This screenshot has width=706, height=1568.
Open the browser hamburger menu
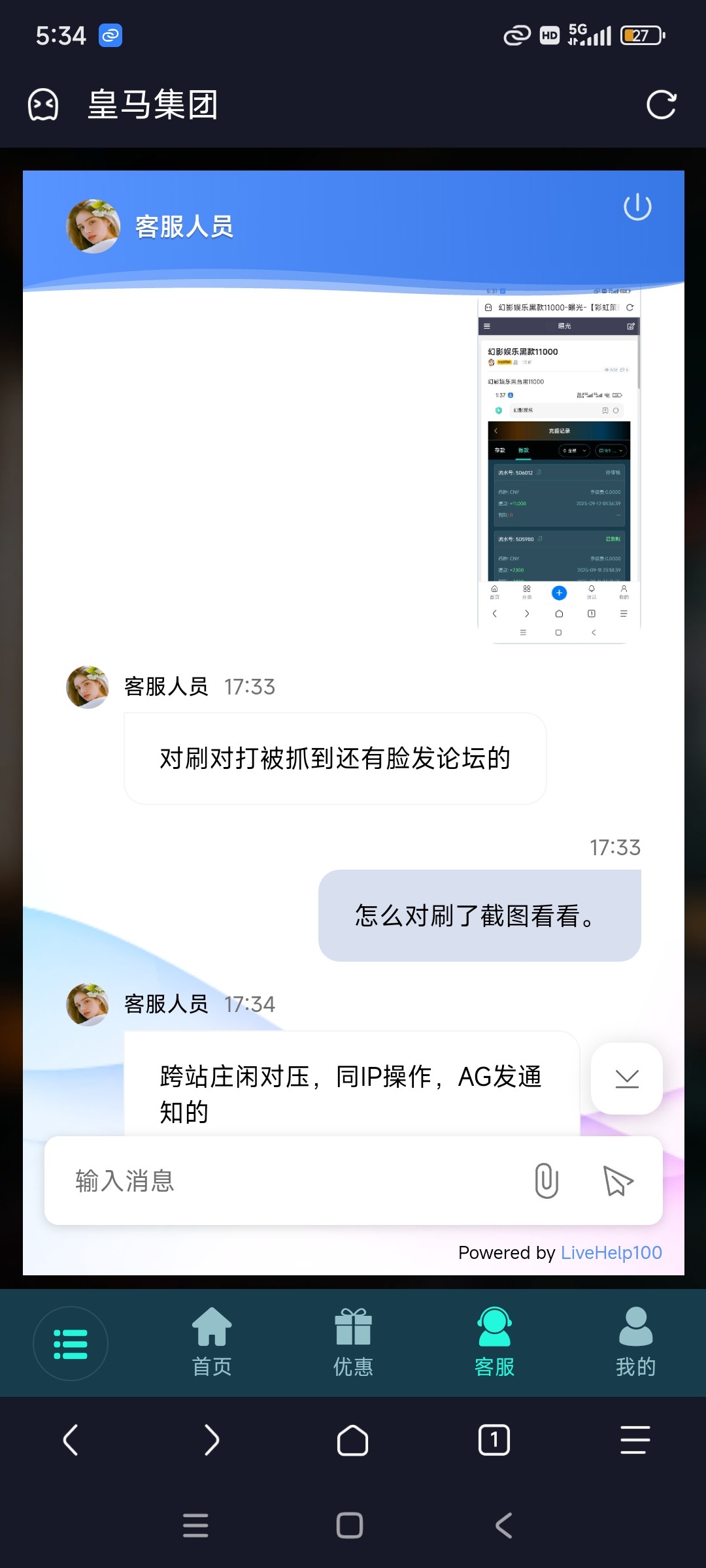tap(635, 1440)
